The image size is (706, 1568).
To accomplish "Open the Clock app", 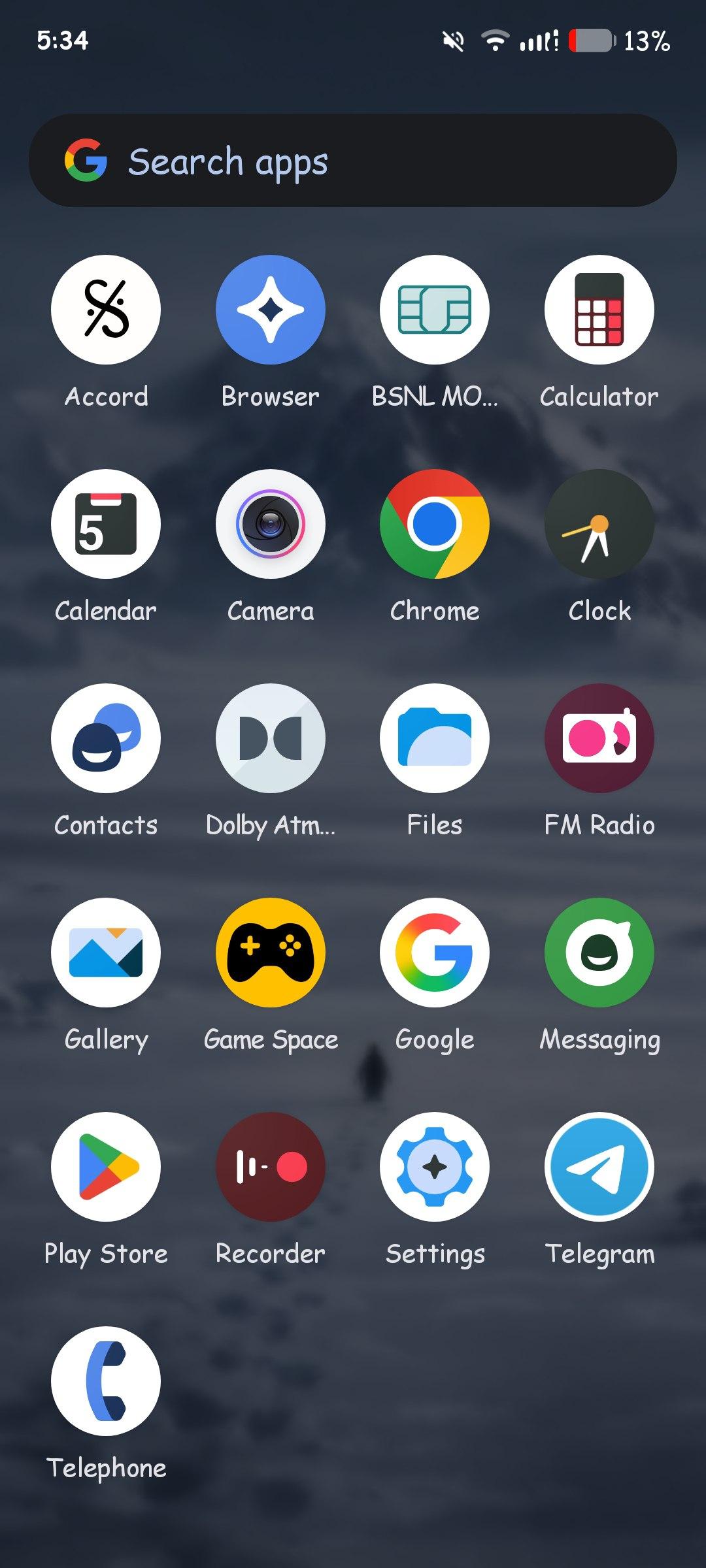I will click(599, 524).
